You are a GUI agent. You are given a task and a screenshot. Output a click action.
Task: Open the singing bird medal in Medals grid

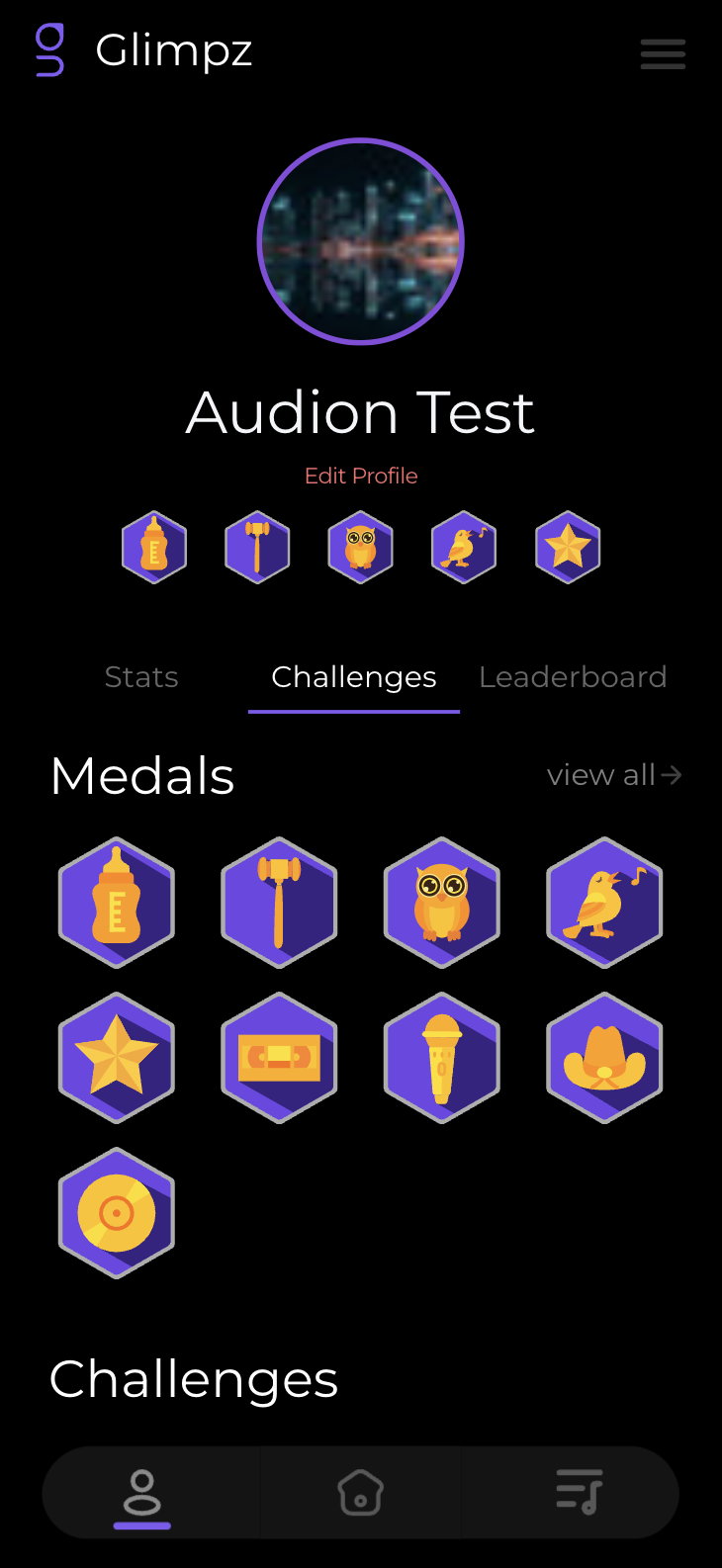coord(604,903)
